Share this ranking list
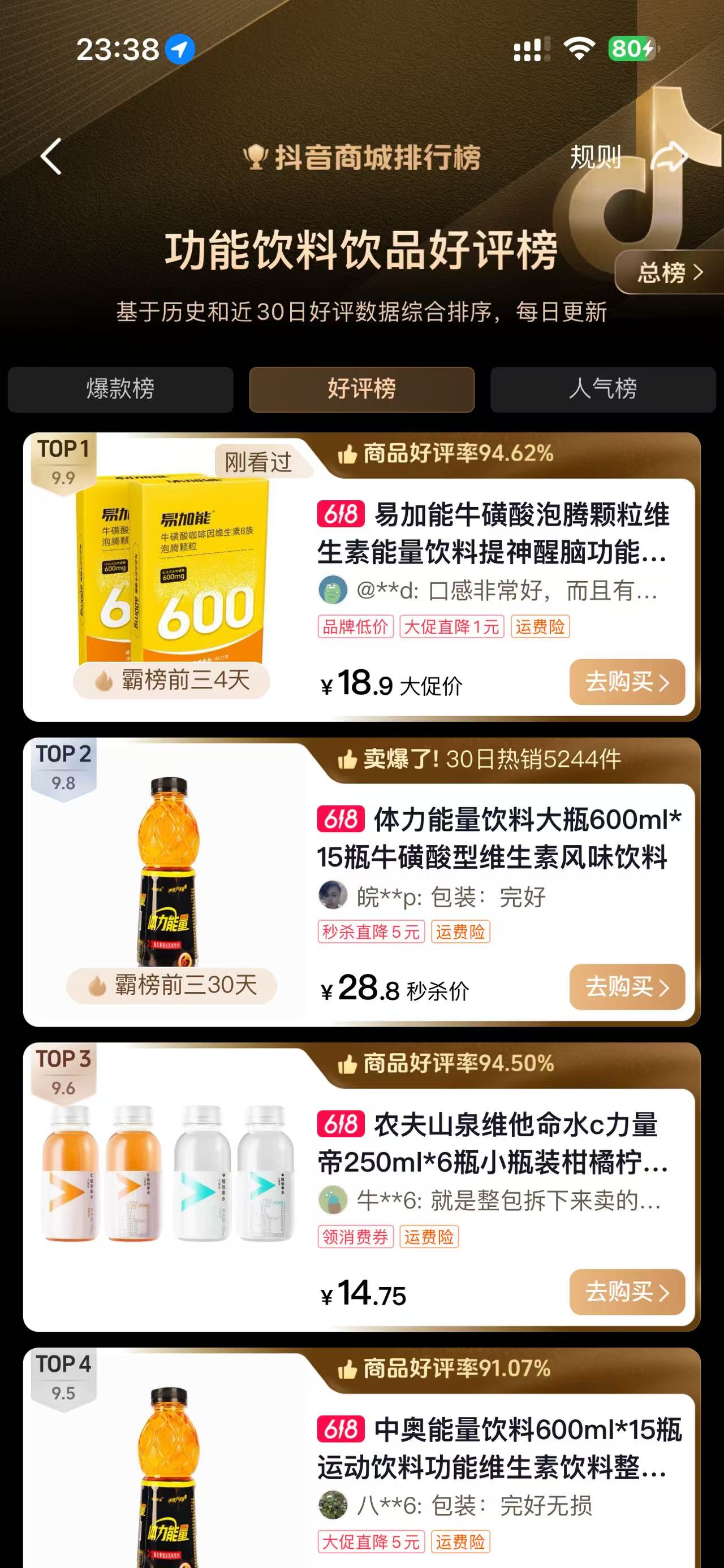The image size is (724, 1568). click(x=668, y=157)
